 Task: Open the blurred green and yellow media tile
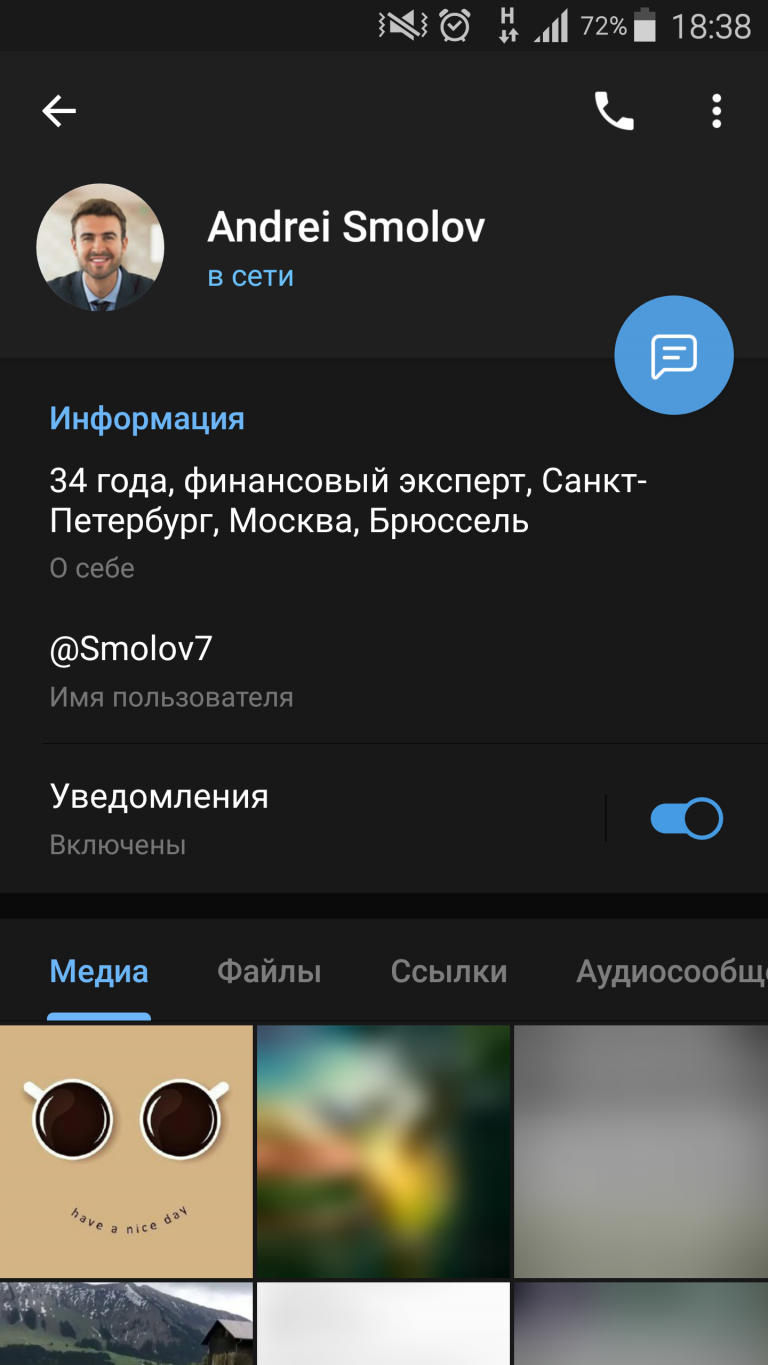point(383,1150)
